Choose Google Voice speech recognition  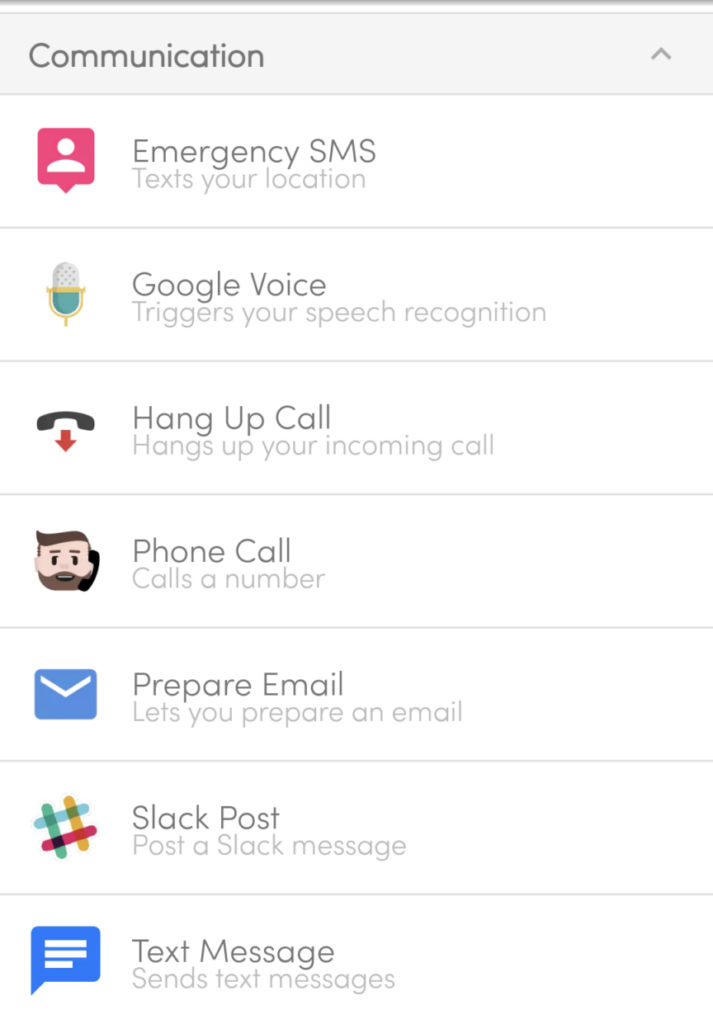tap(229, 296)
